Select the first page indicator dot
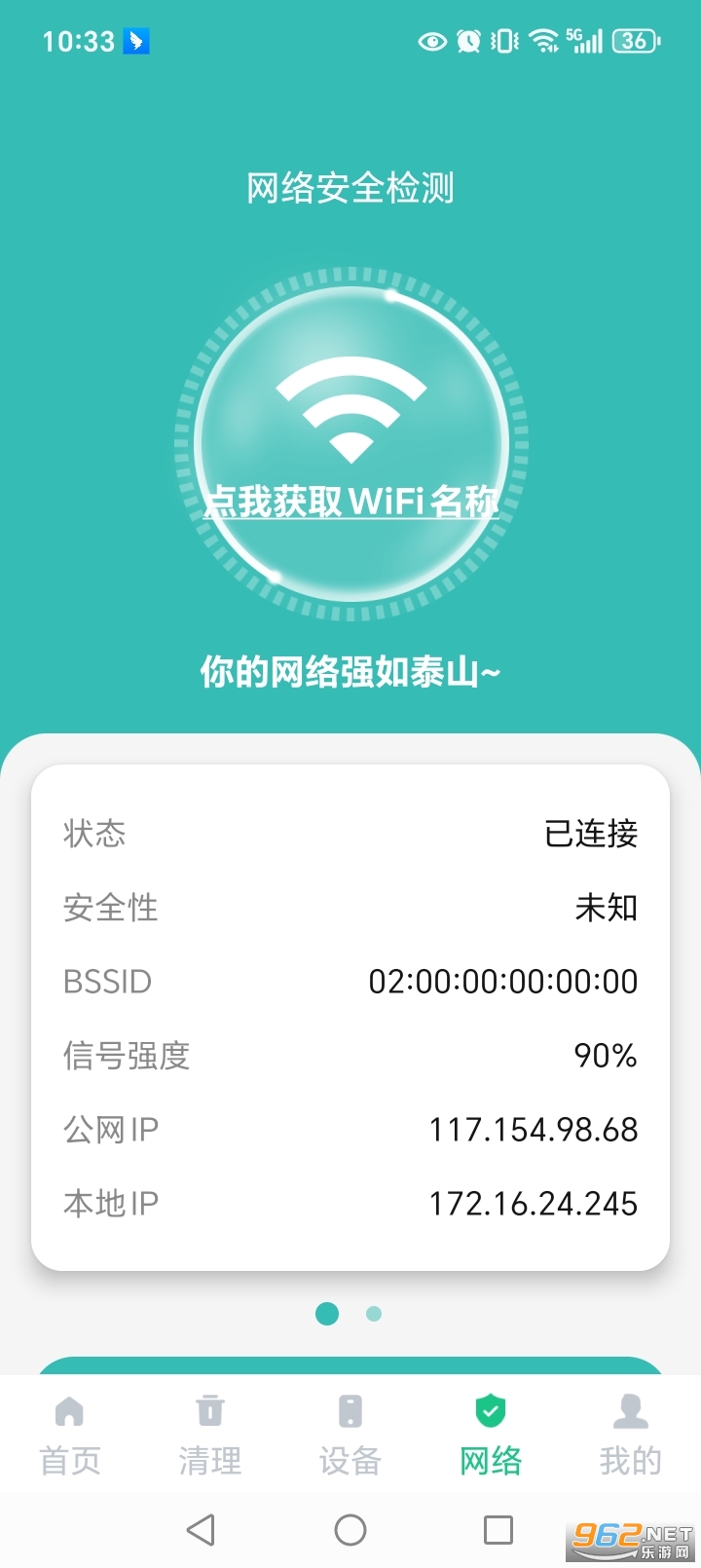This screenshot has height=1568, width=701. coord(326,1314)
